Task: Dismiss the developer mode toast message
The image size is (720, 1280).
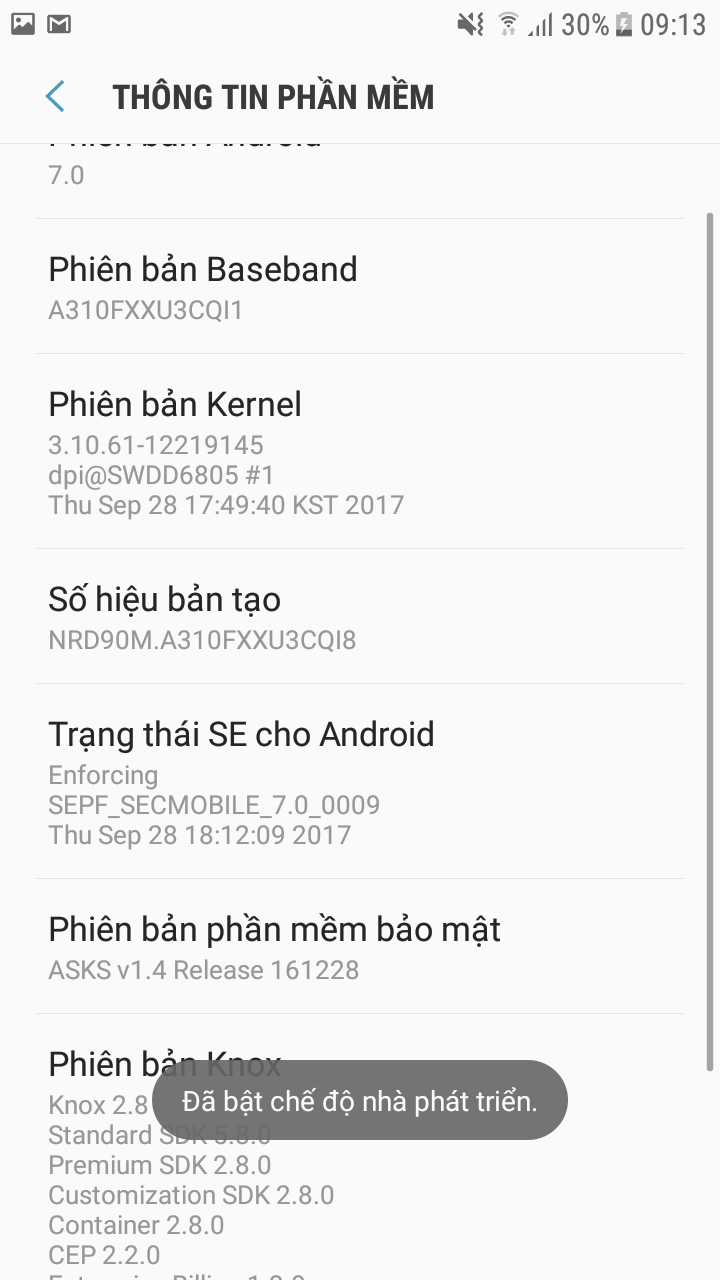Action: pos(359,1099)
